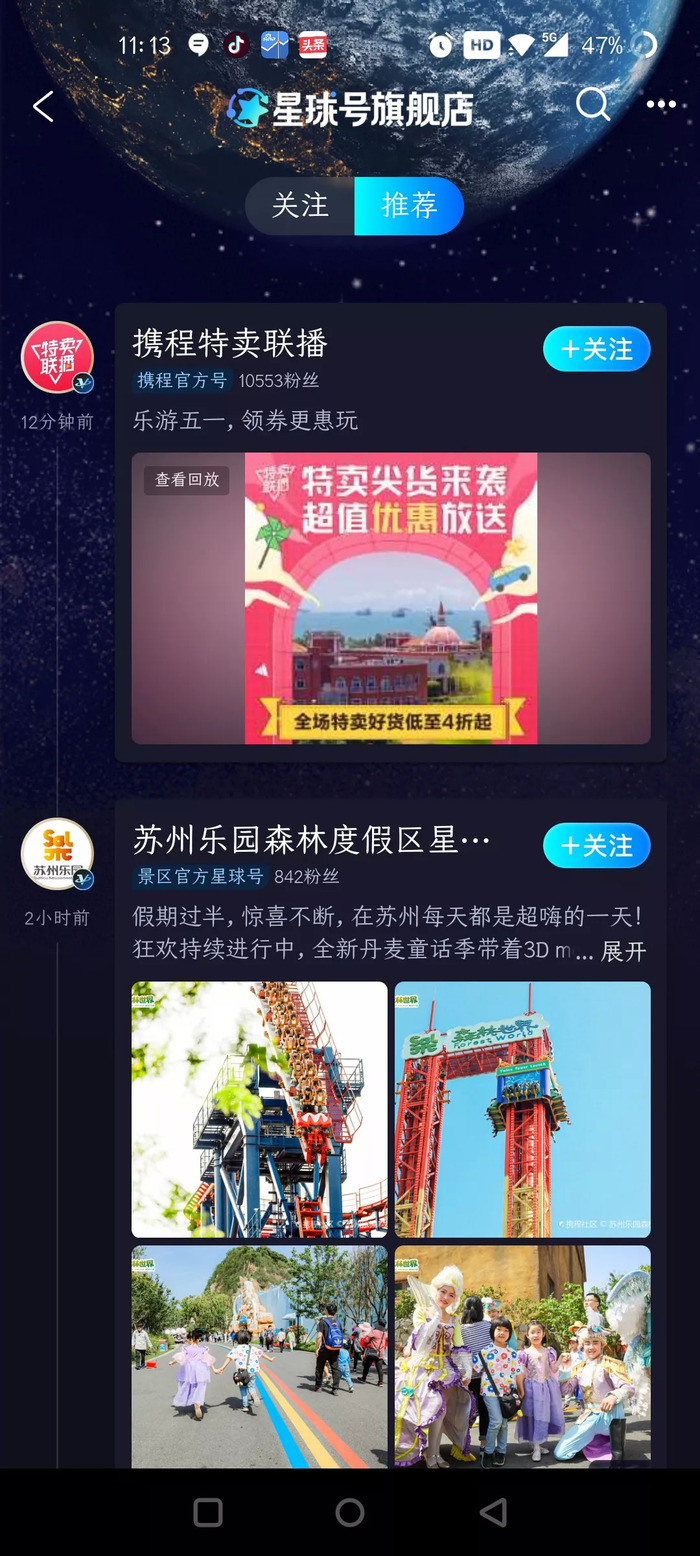Viewport: 700px width, 1556px height.
Task: Open search in the app bar
Action: click(x=592, y=104)
